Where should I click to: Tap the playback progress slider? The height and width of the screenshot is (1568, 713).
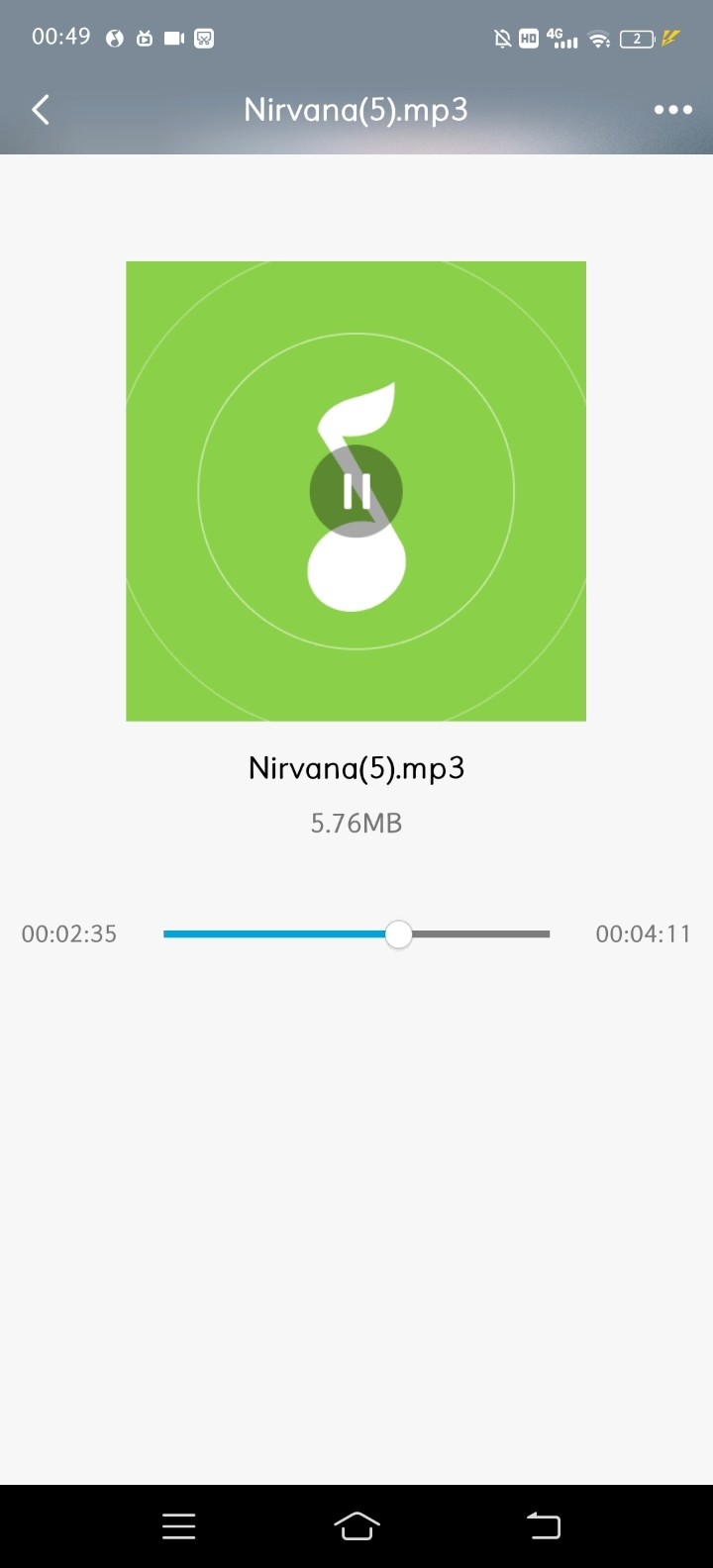coord(398,934)
